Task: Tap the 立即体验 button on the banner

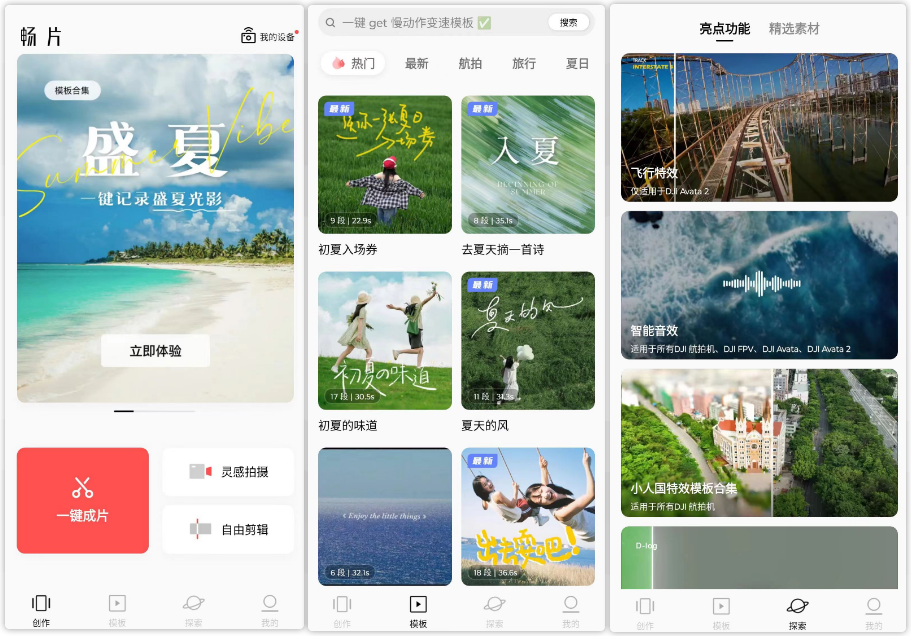Action: click(155, 351)
